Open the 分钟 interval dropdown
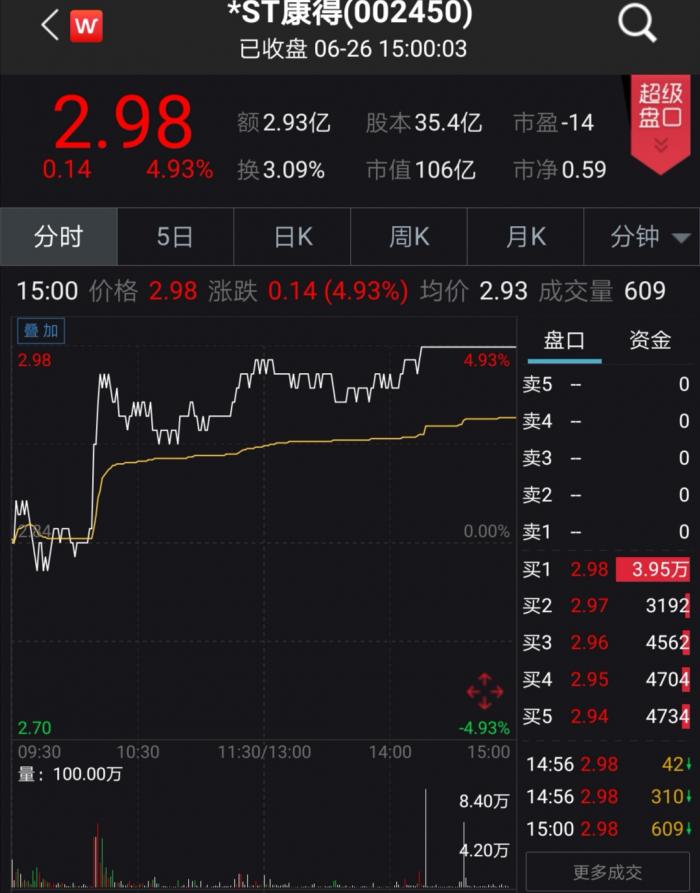 coord(650,237)
